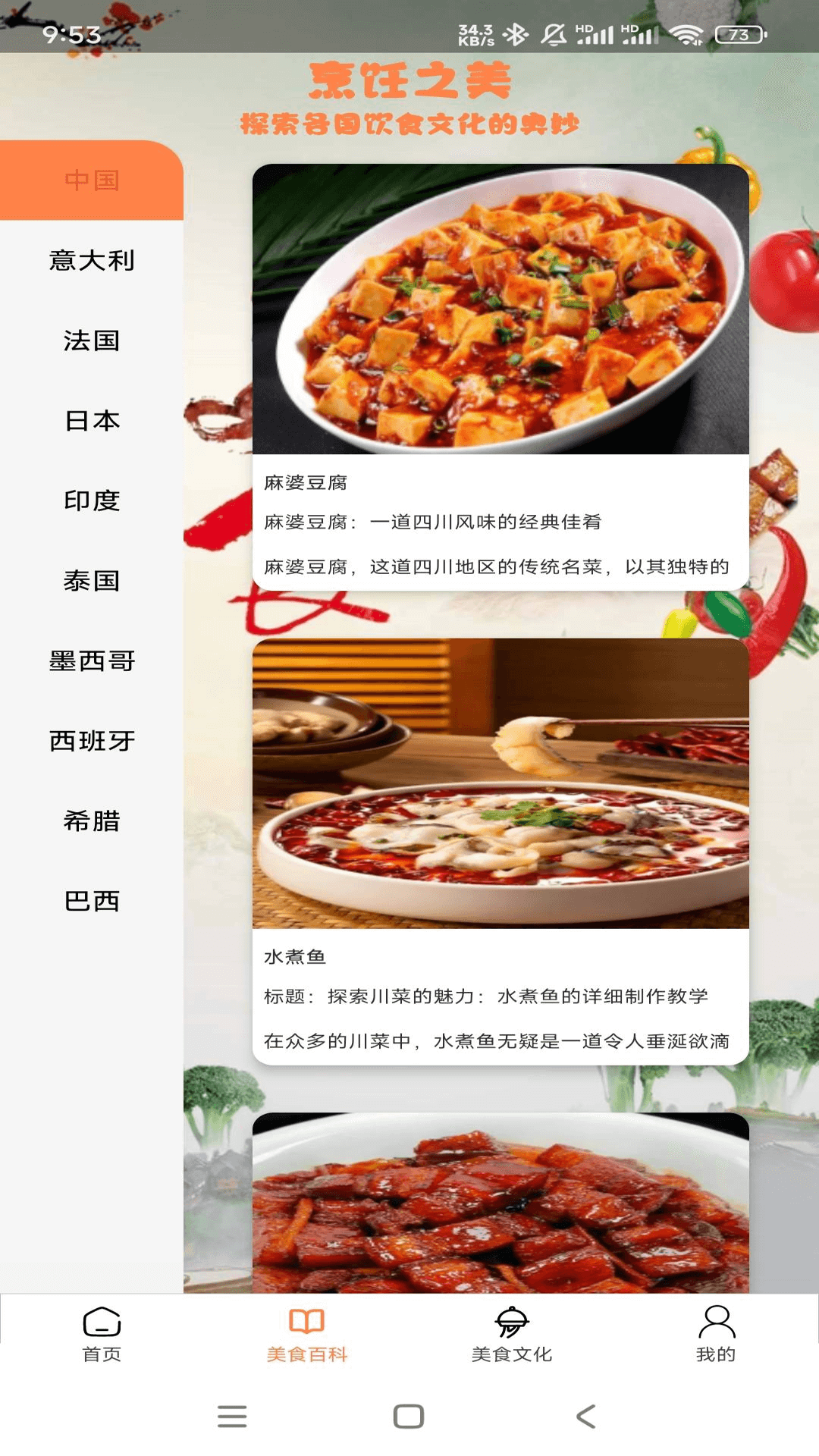Select 印度 in the sidebar
This screenshot has height=1456, width=819.
(92, 500)
